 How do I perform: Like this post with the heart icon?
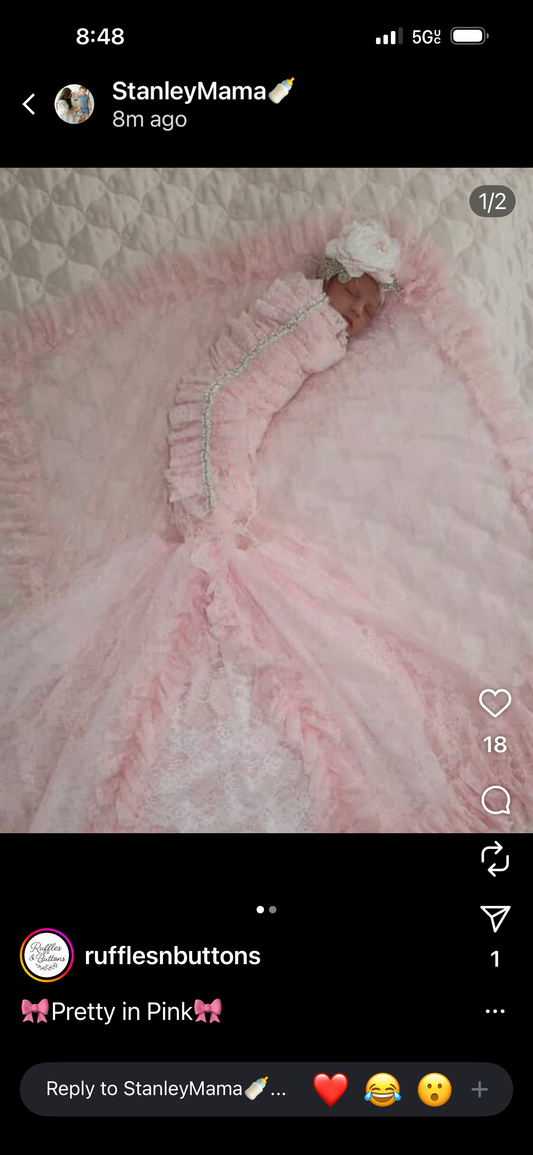pyautogui.click(x=495, y=703)
